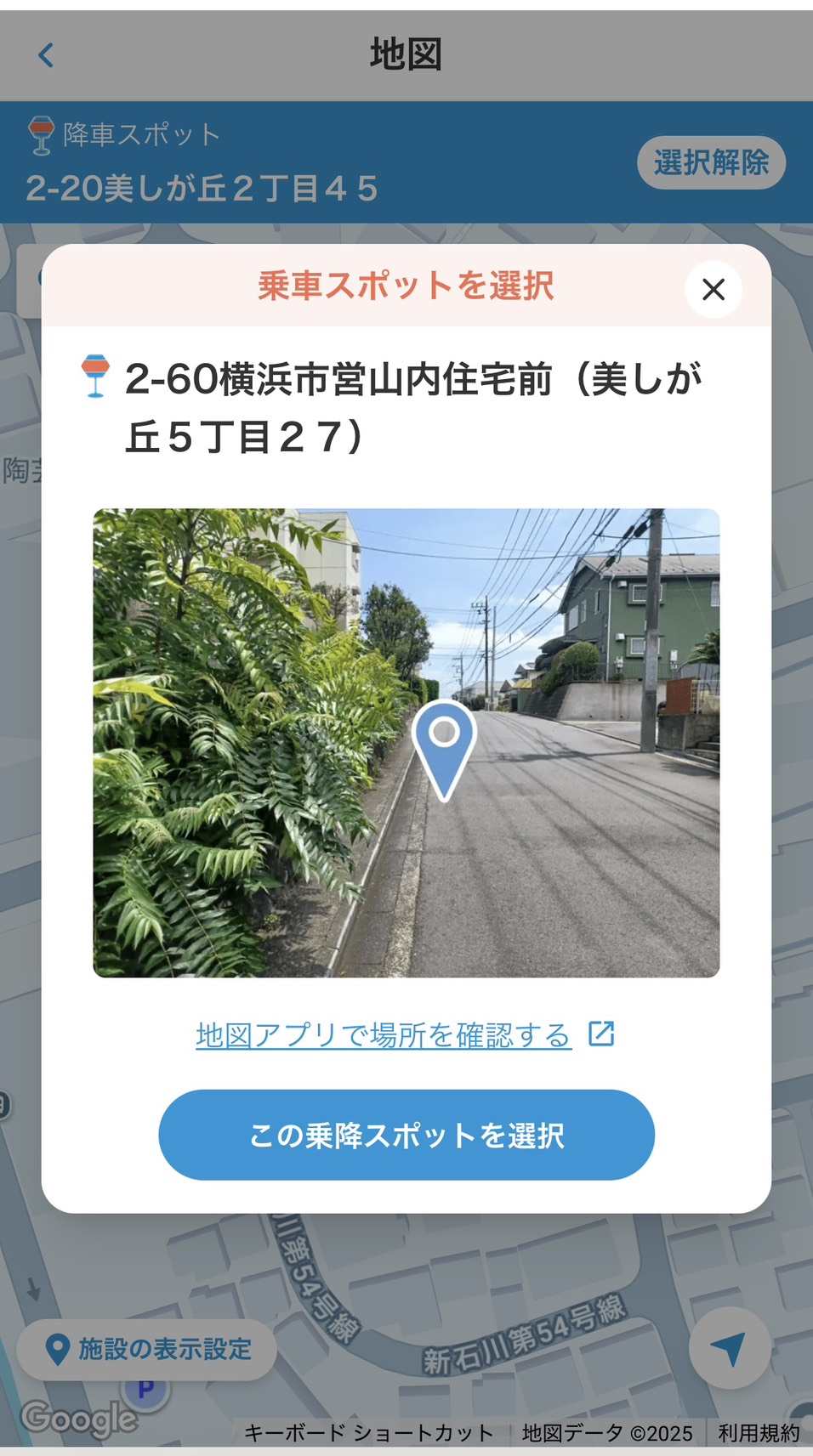
Task: Go back from the 地図 screen
Action: coord(46,56)
